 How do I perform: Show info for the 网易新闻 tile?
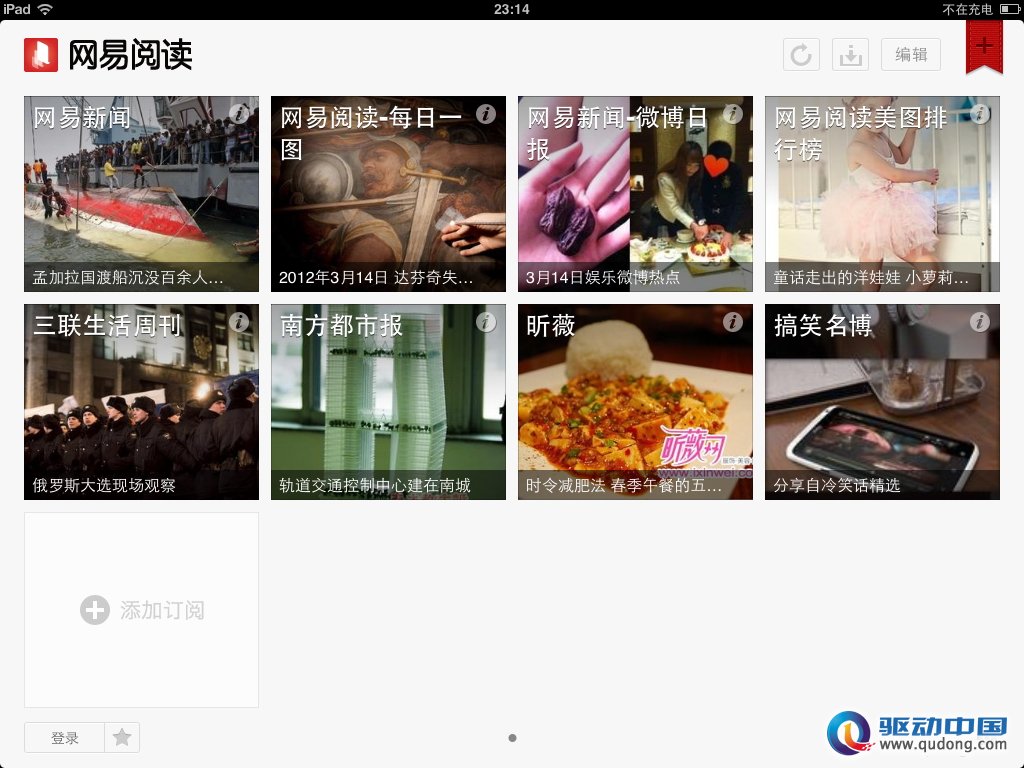[239, 114]
